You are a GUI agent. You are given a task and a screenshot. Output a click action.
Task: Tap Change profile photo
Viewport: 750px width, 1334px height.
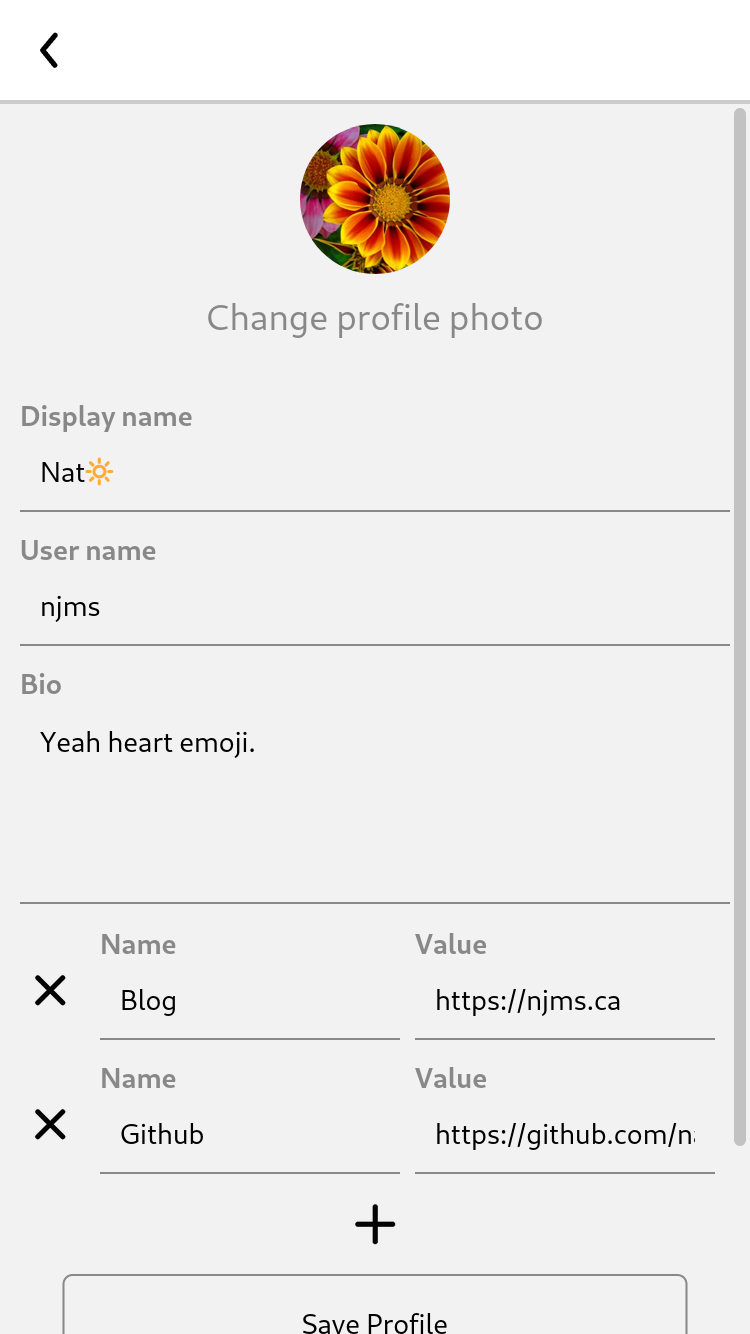click(375, 318)
